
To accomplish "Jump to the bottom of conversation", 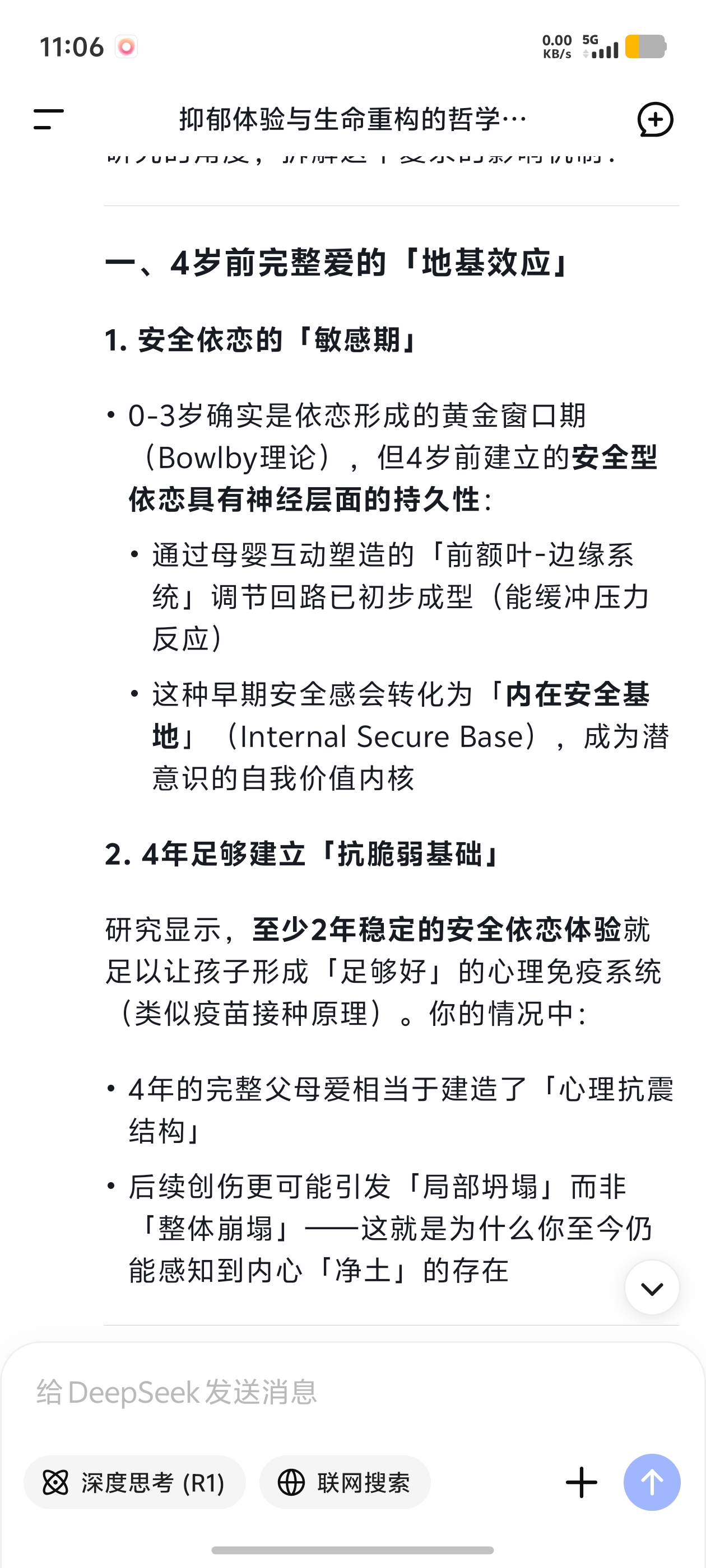I will click(652, 1287).
